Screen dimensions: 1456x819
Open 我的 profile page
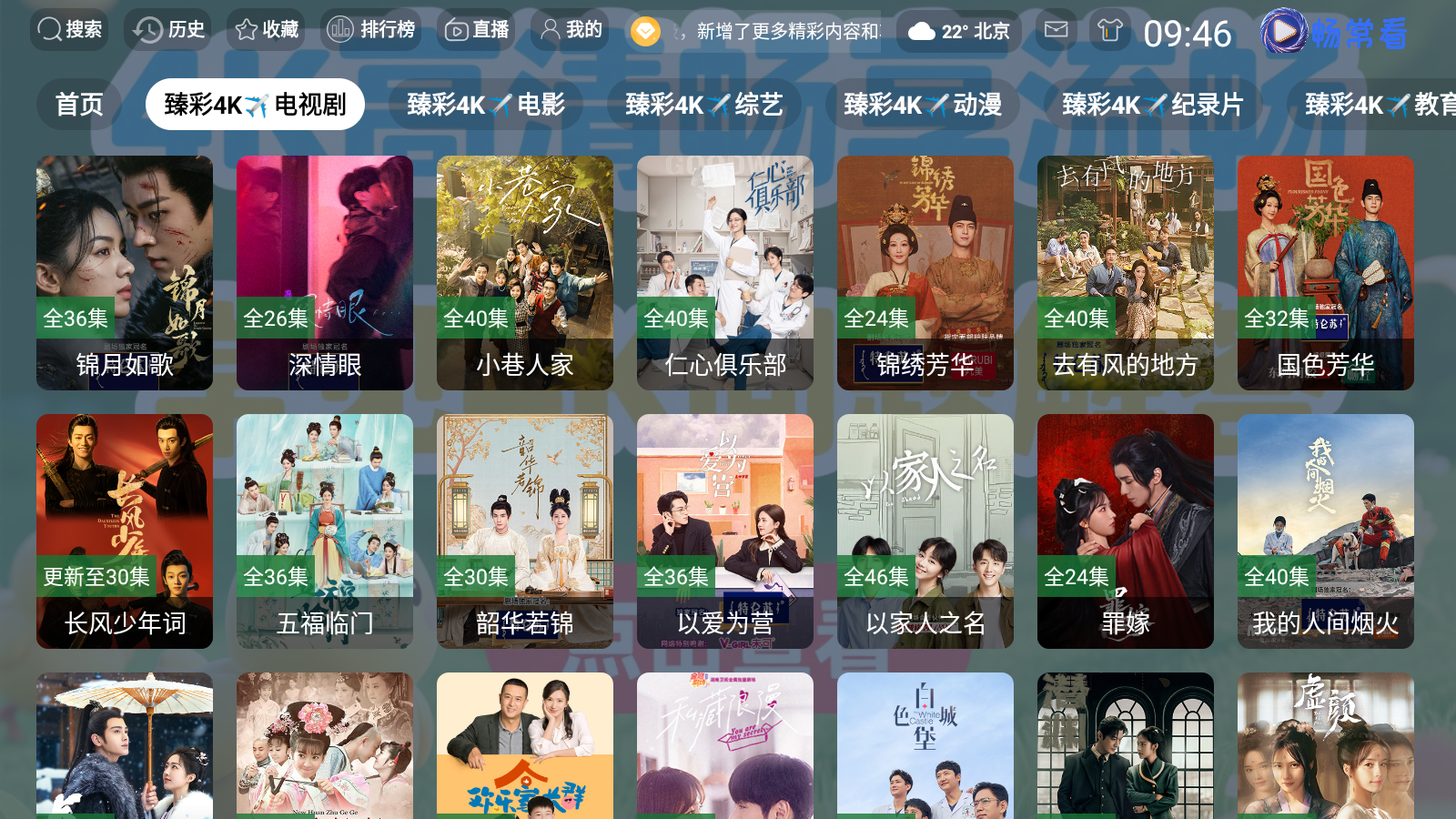tap(571, 30)
